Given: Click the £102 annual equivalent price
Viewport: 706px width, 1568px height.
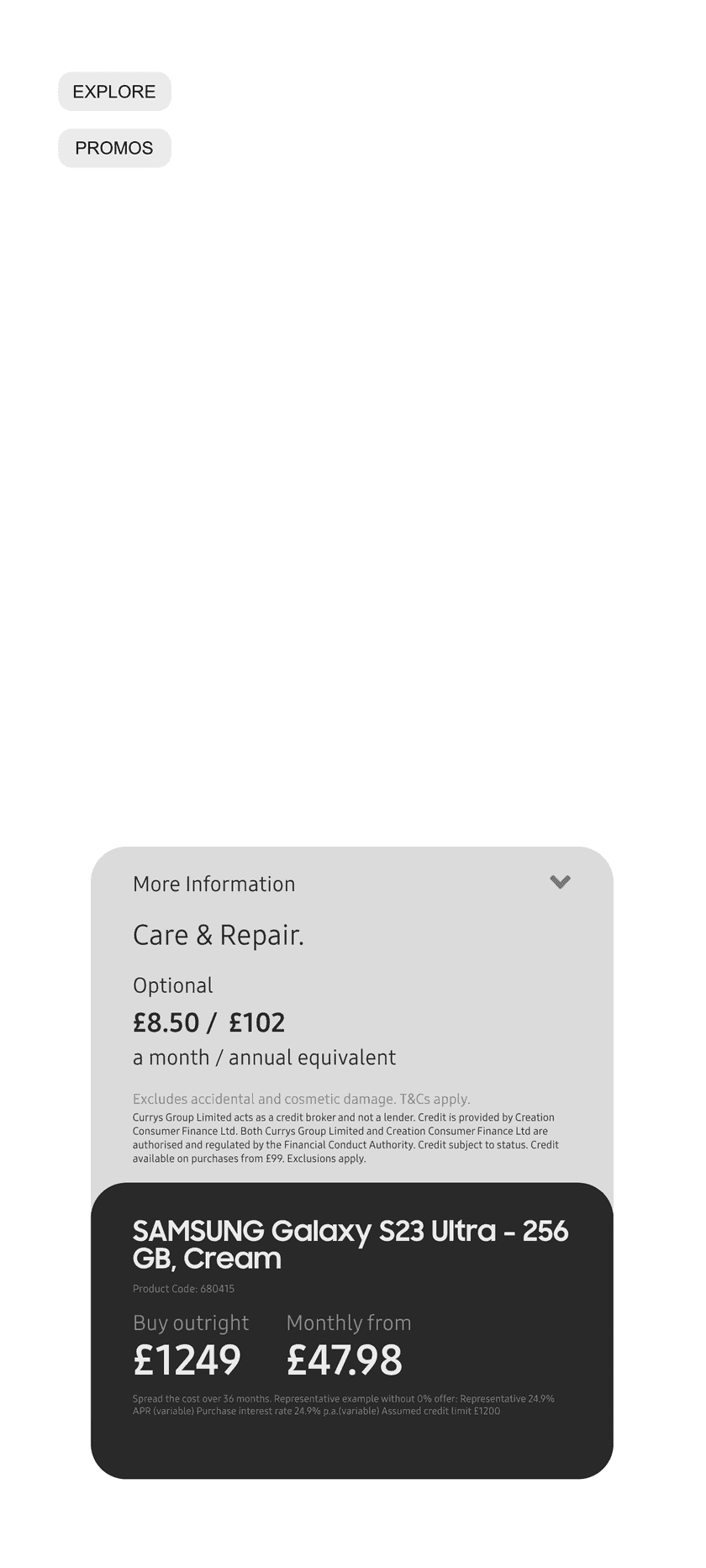Looking at the screenshot, I should (x=257, y=1022).
